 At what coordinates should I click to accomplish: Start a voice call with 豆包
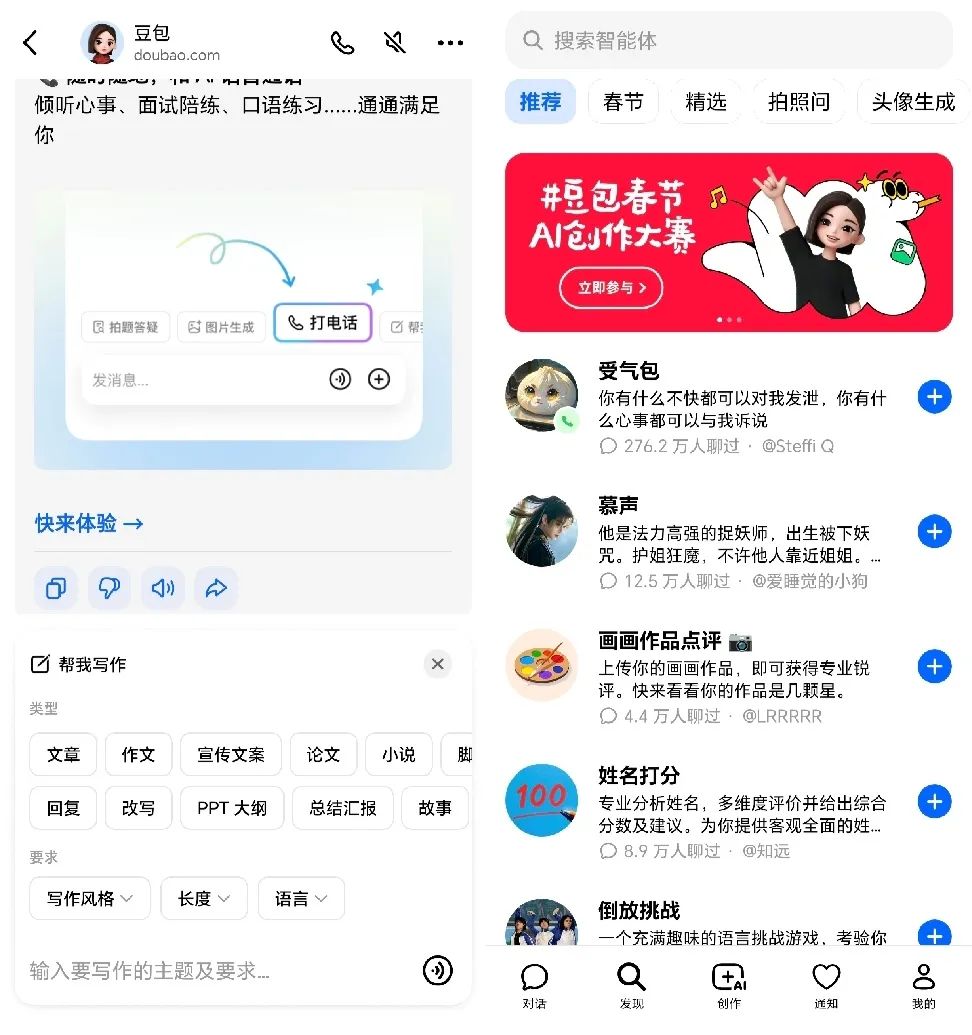click(343, 42)
